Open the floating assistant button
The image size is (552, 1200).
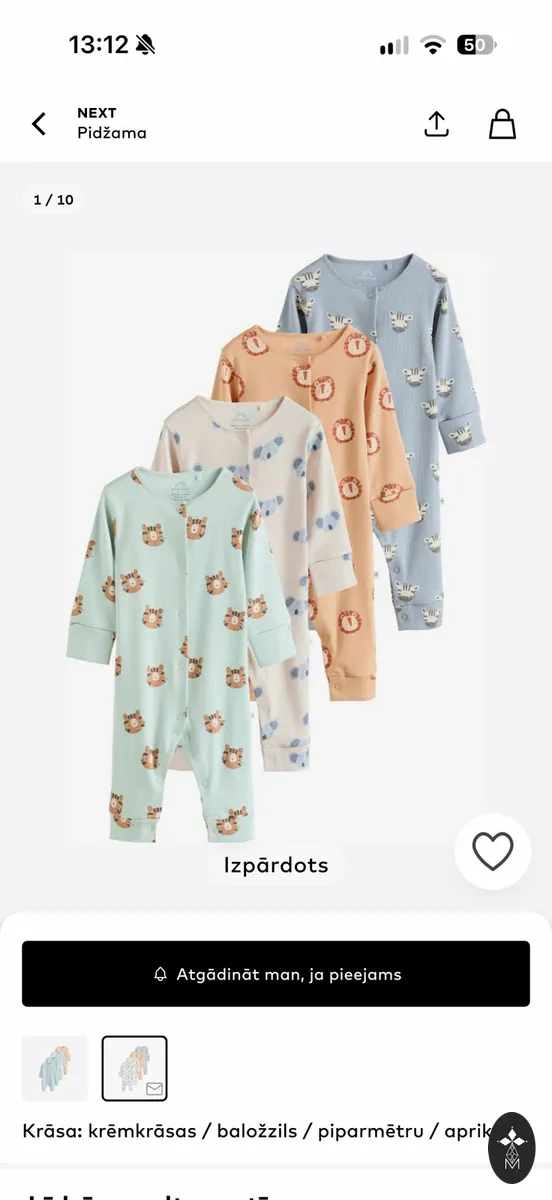click(512, 1148)
